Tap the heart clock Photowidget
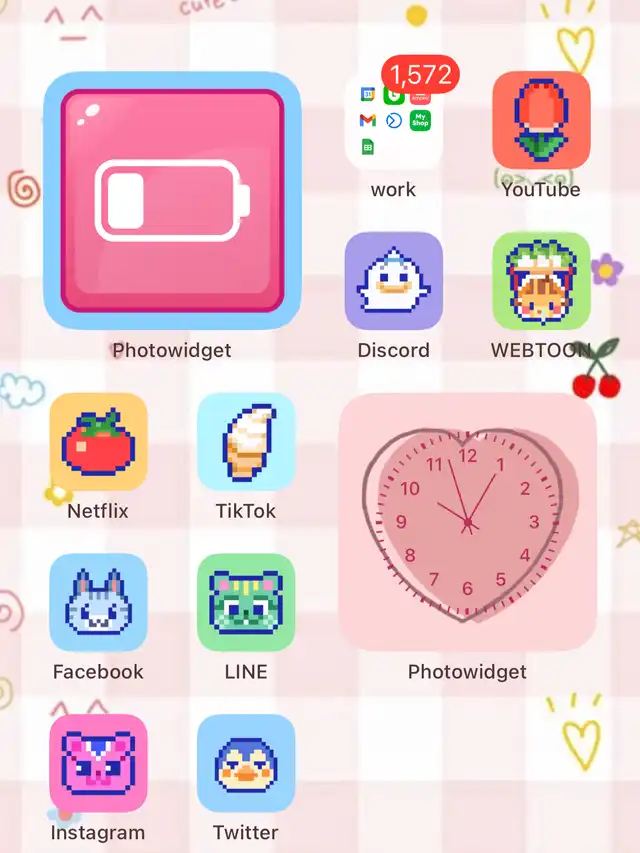640x853 pixels. click(x=467, y=522)
